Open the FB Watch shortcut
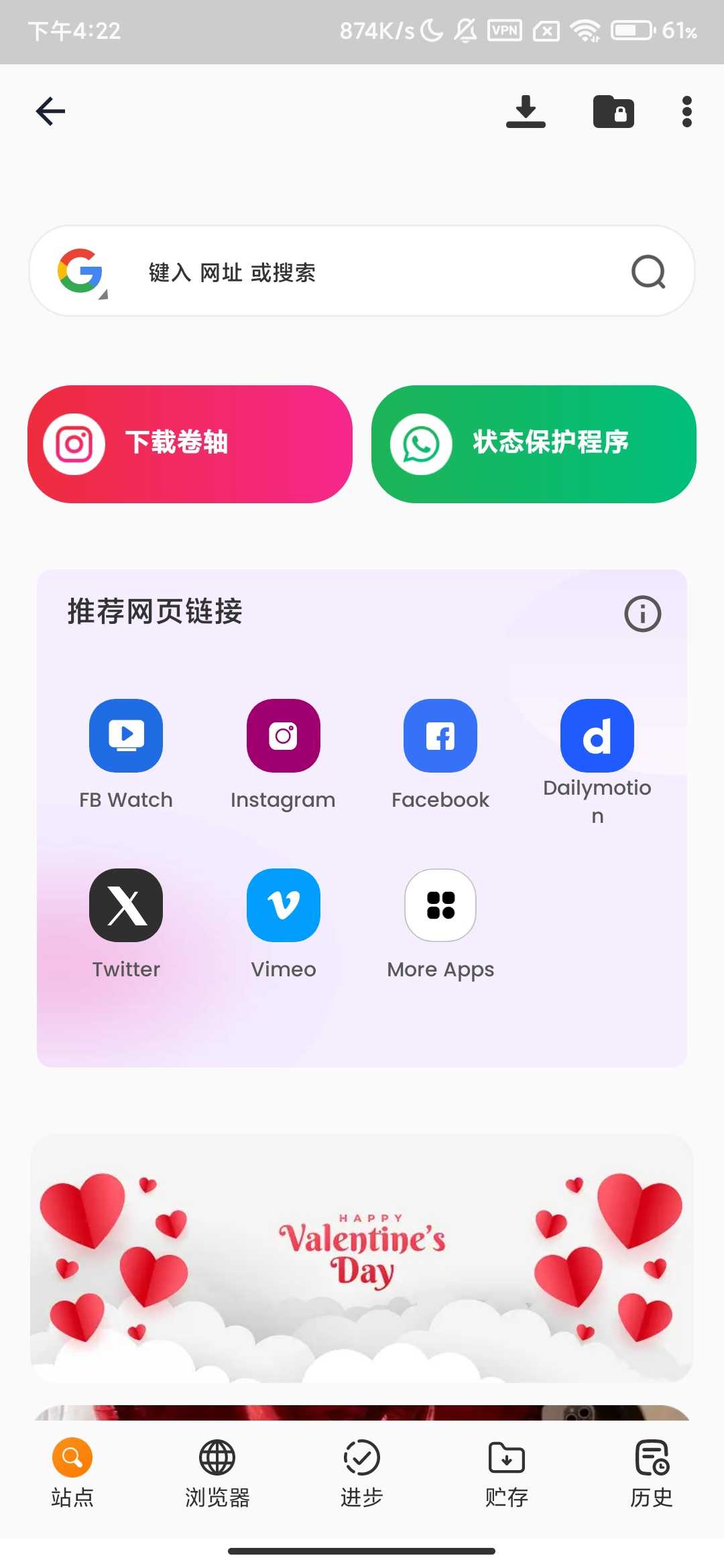Viewport: 724px width, 1568px height. [126, 736]
